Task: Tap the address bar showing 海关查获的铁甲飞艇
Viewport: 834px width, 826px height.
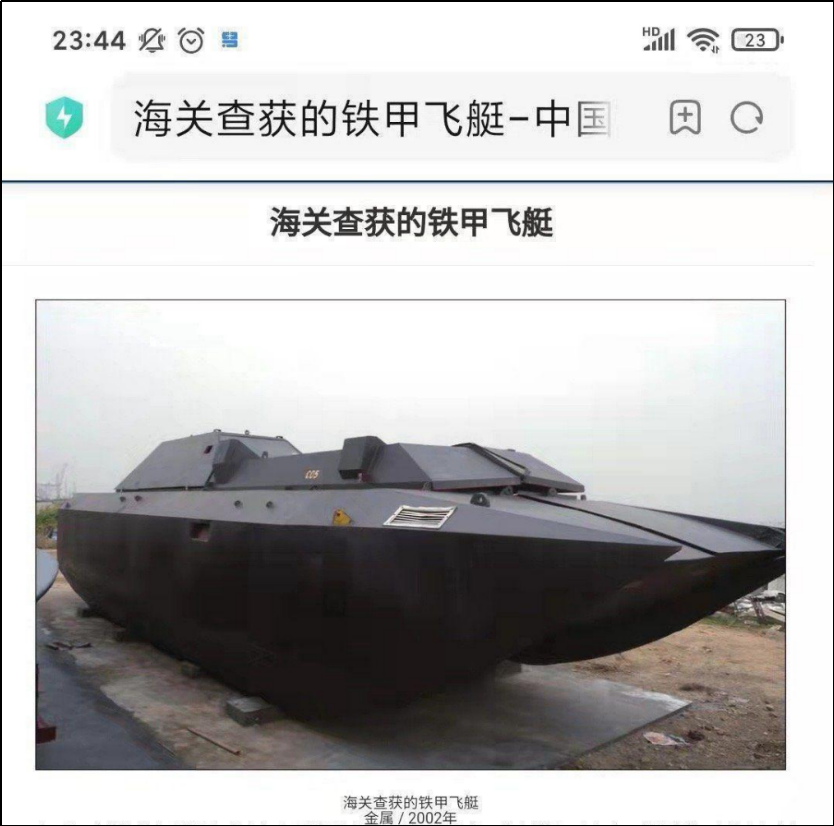Action: coord(372,119)
